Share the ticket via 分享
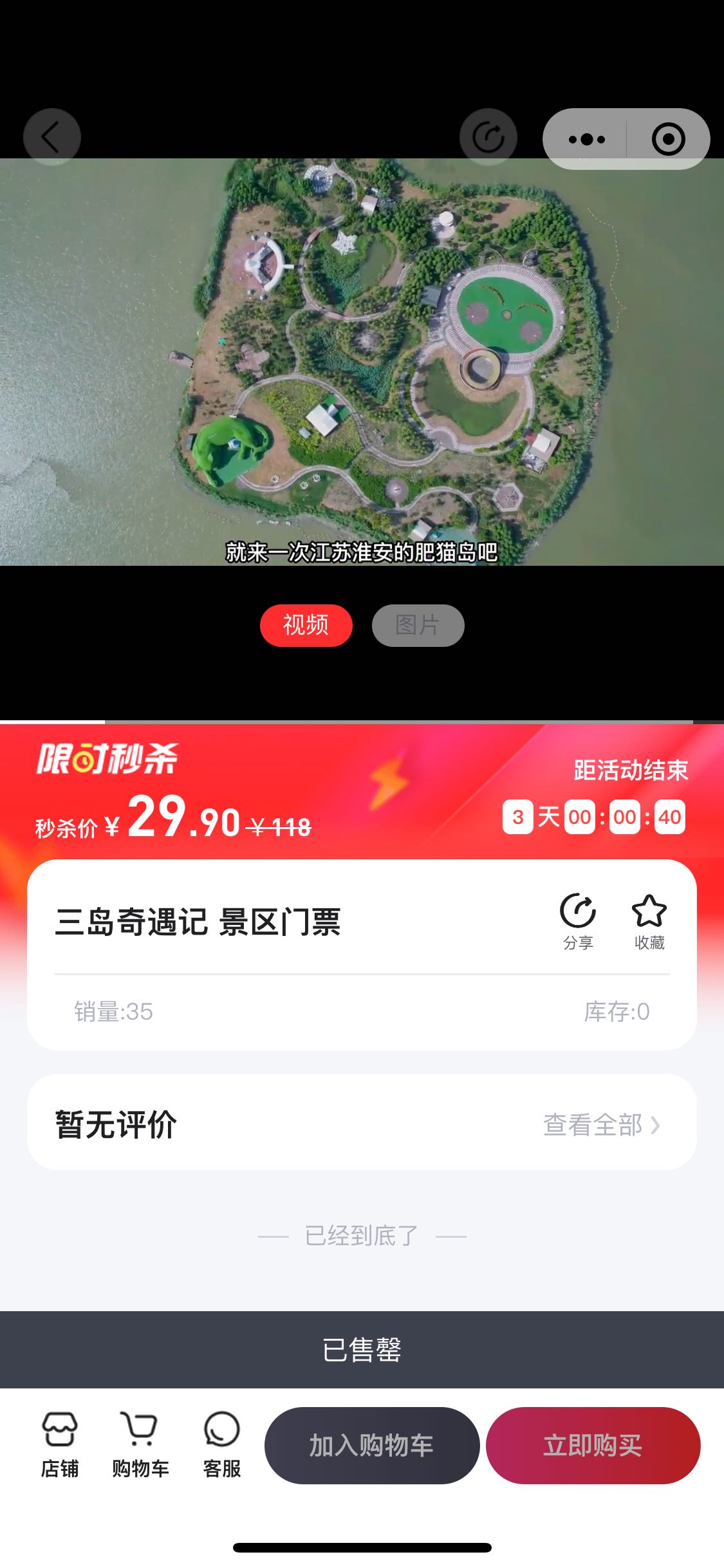 click(578, 922)
